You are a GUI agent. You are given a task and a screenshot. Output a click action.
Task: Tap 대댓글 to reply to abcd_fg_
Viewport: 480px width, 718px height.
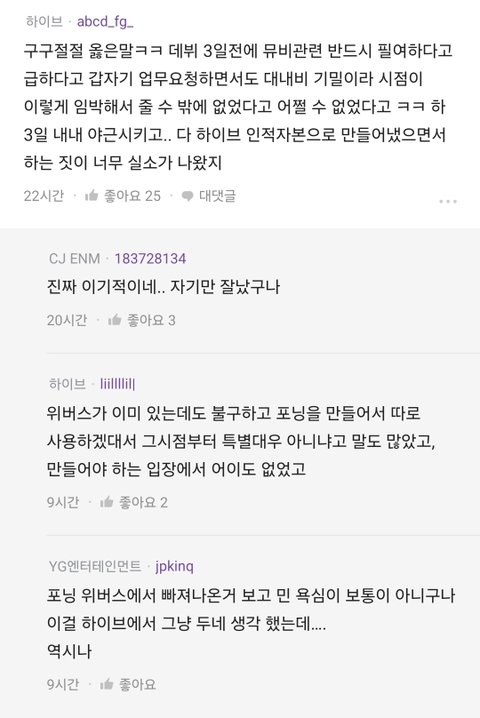209,196
